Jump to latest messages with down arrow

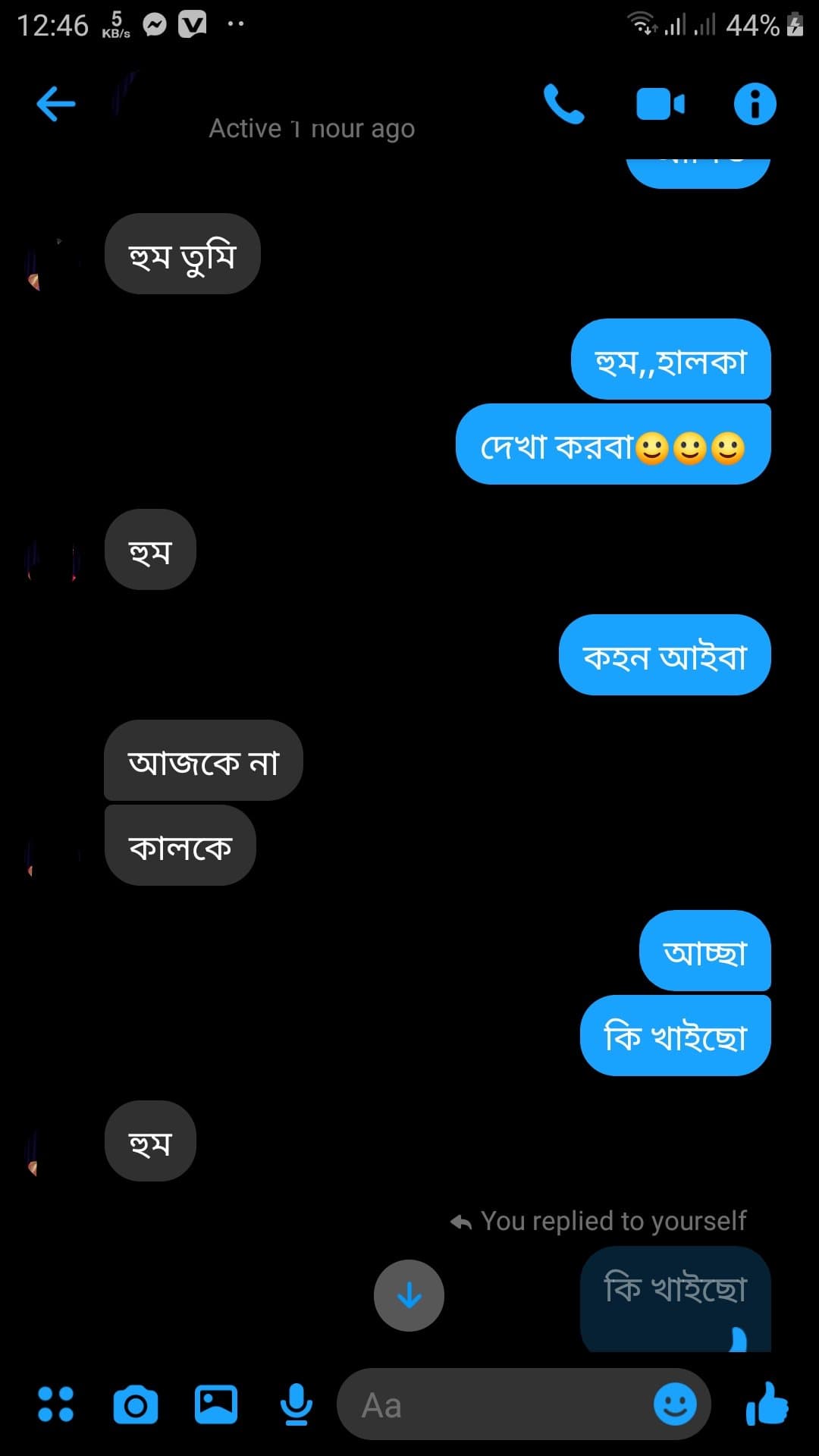point(409,1295)
